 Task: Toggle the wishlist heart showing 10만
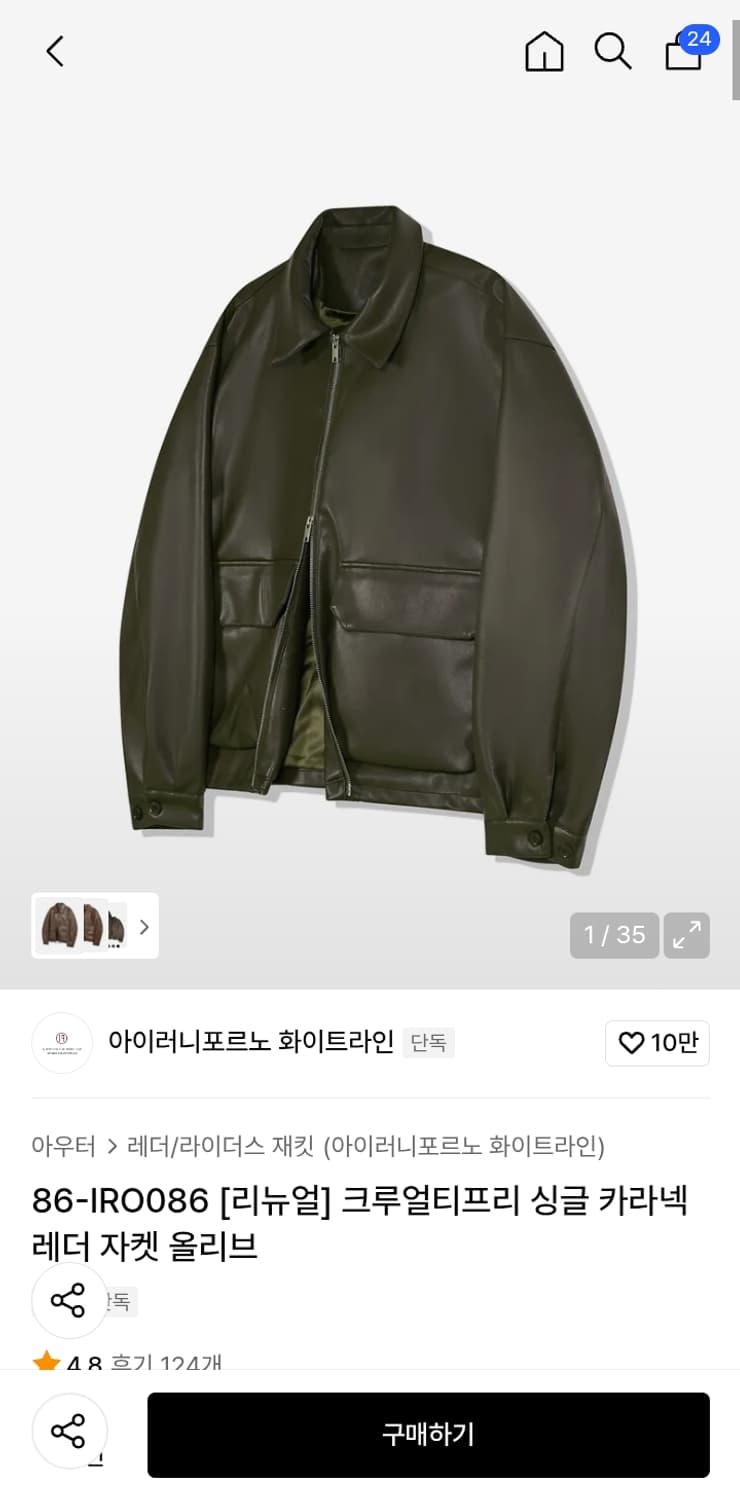click(657, 1043)
